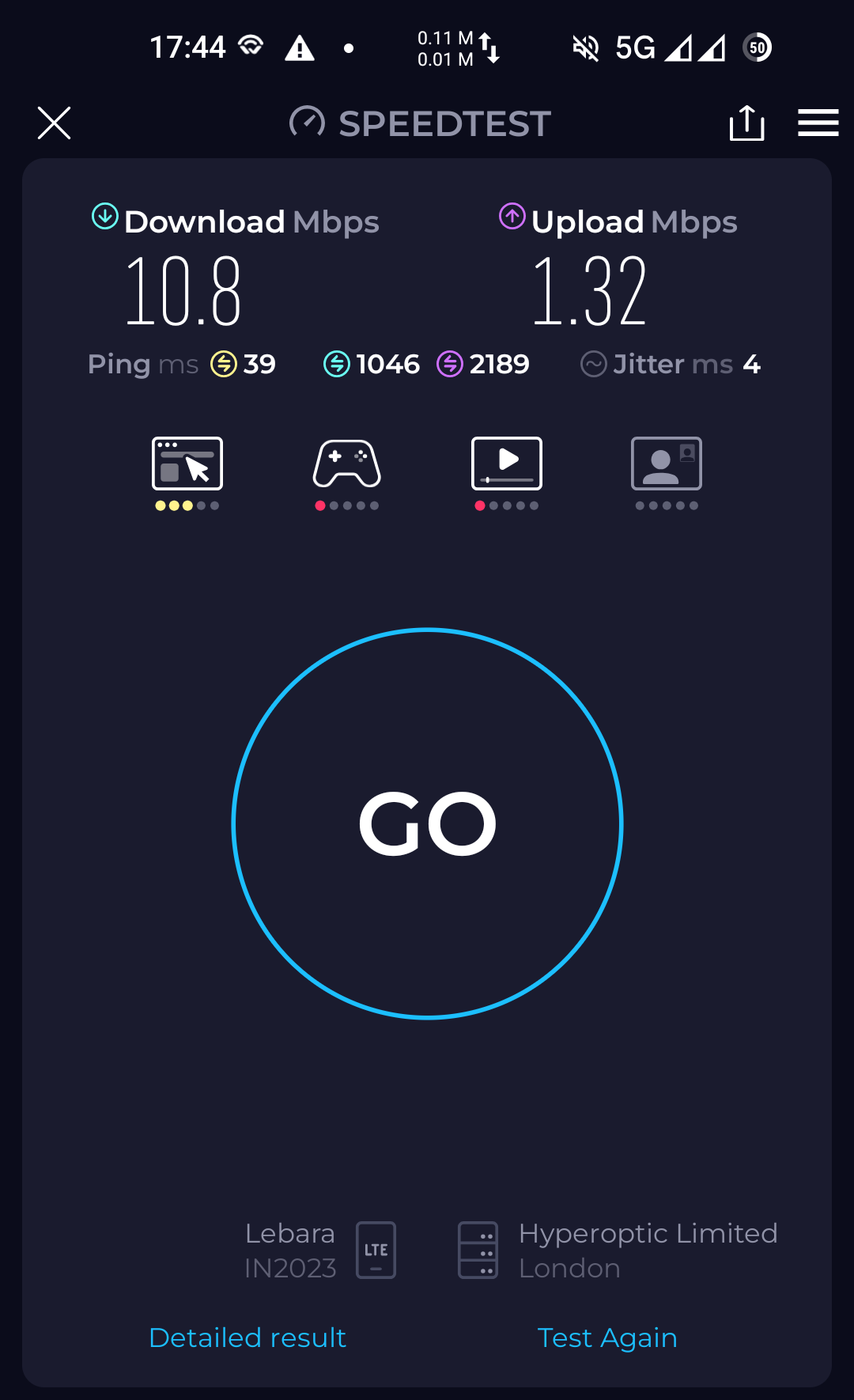The height and width of the screenshot is (1400, 854).
Task: Select the video chat performance icon
Action: click(667, 465)
